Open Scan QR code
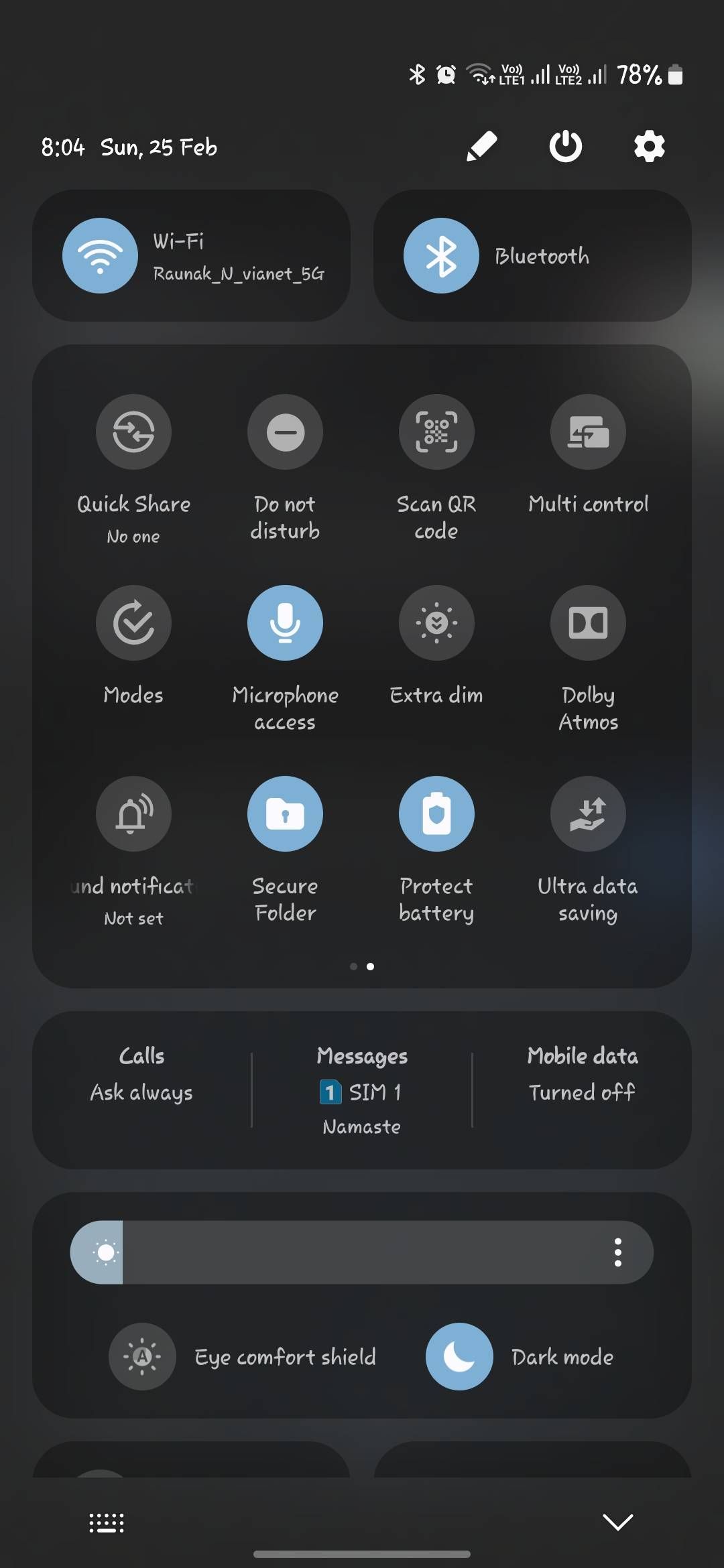Screen dimensions: 724x1568 coord(436,432)
